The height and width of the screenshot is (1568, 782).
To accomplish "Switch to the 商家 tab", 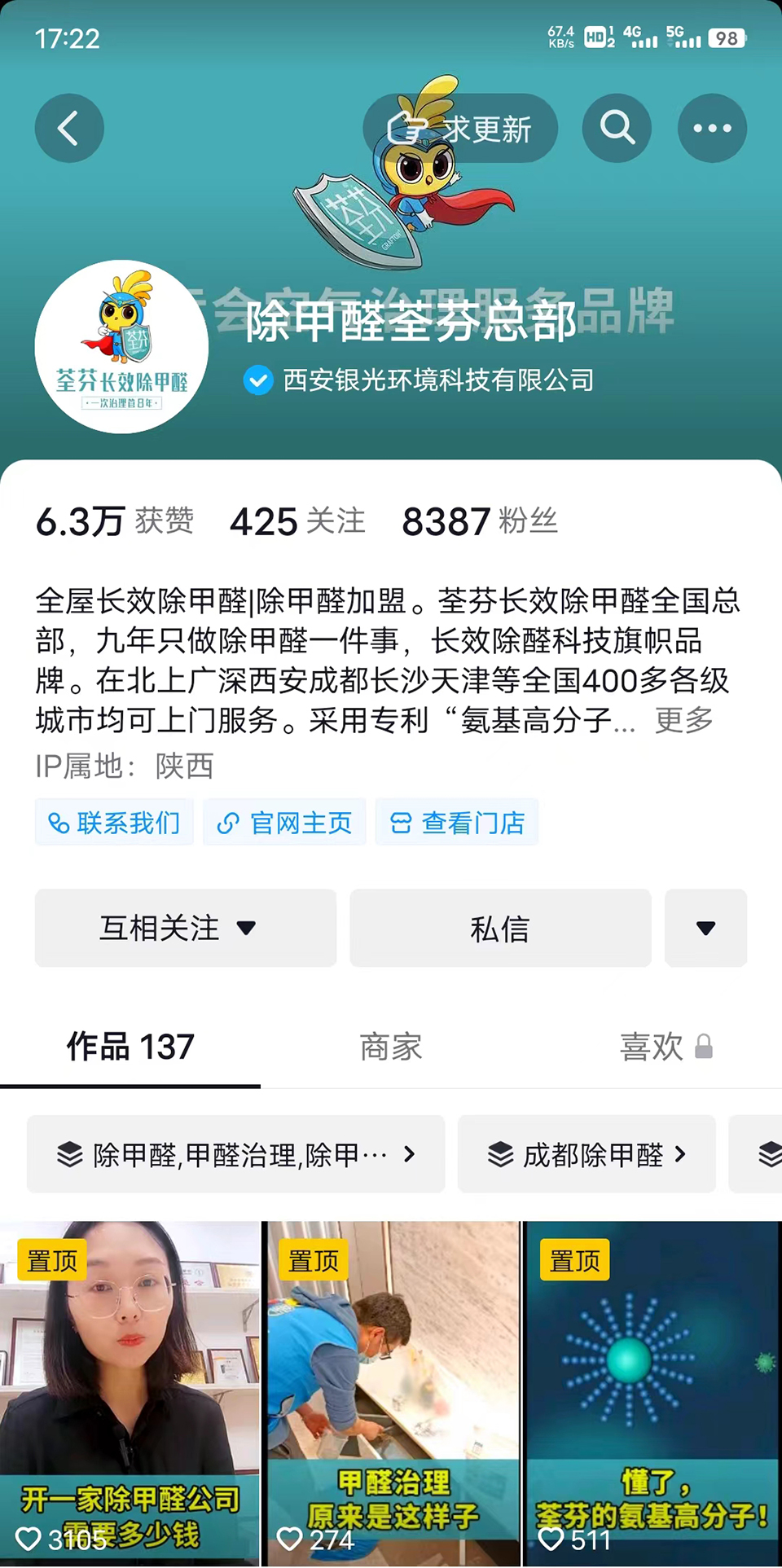I will 391,1047.
